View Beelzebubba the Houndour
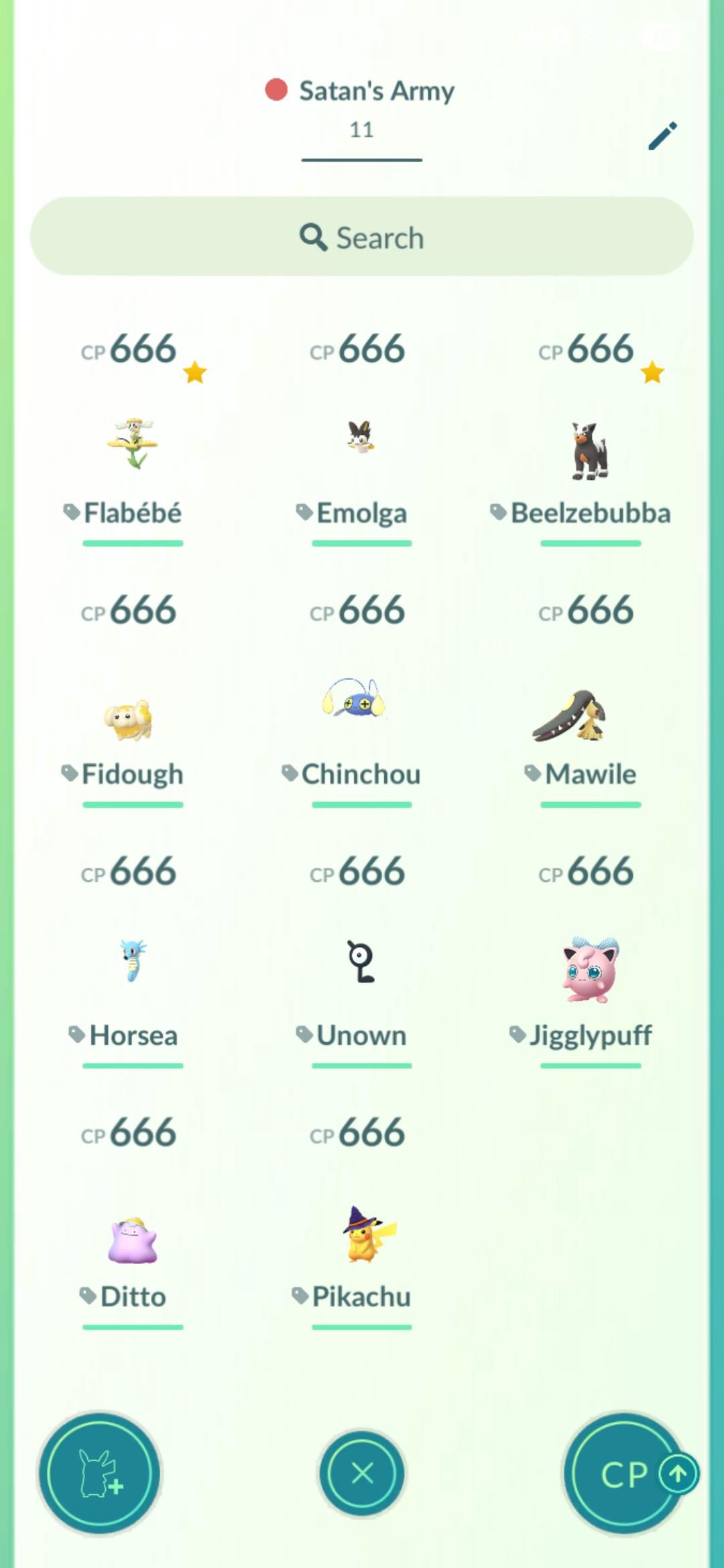Viewport: 724px width, 1568px height. [x=590, y=450]
